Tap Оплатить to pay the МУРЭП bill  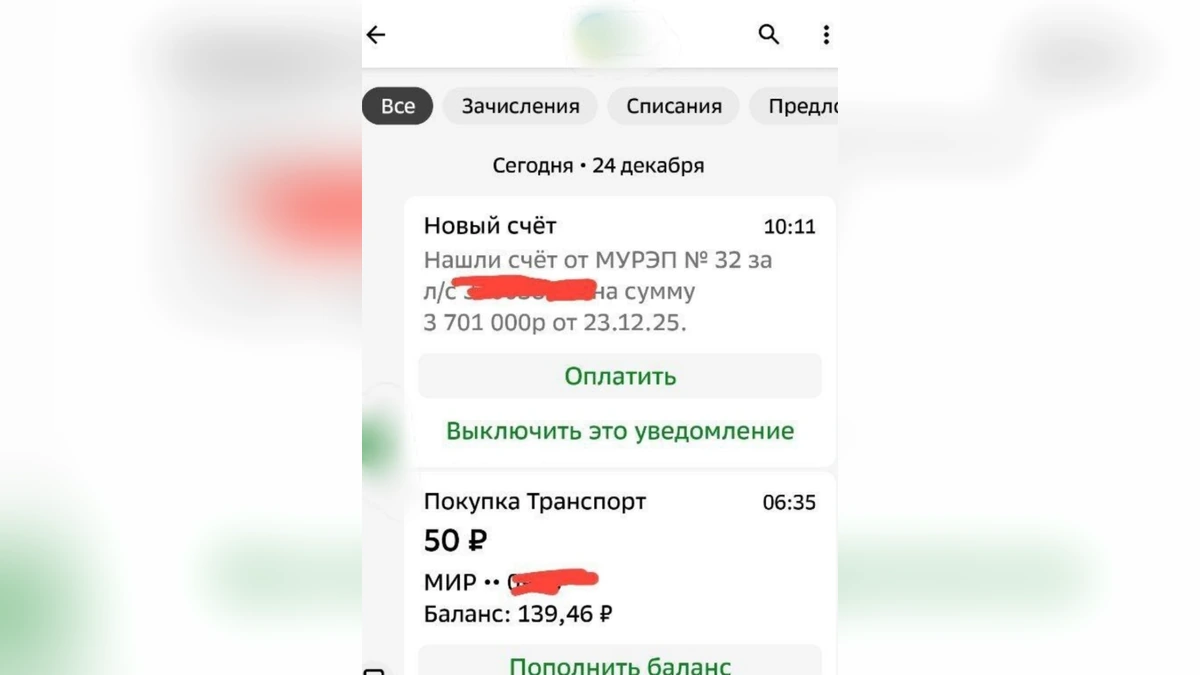620,377
